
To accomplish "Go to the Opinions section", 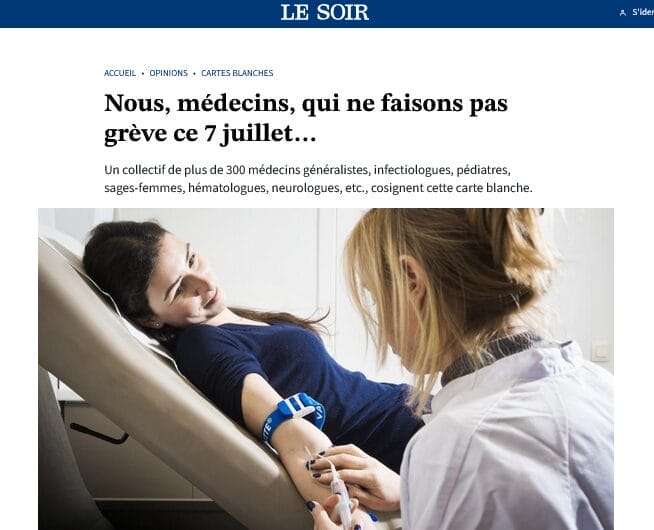I will (x=168, y=73).
